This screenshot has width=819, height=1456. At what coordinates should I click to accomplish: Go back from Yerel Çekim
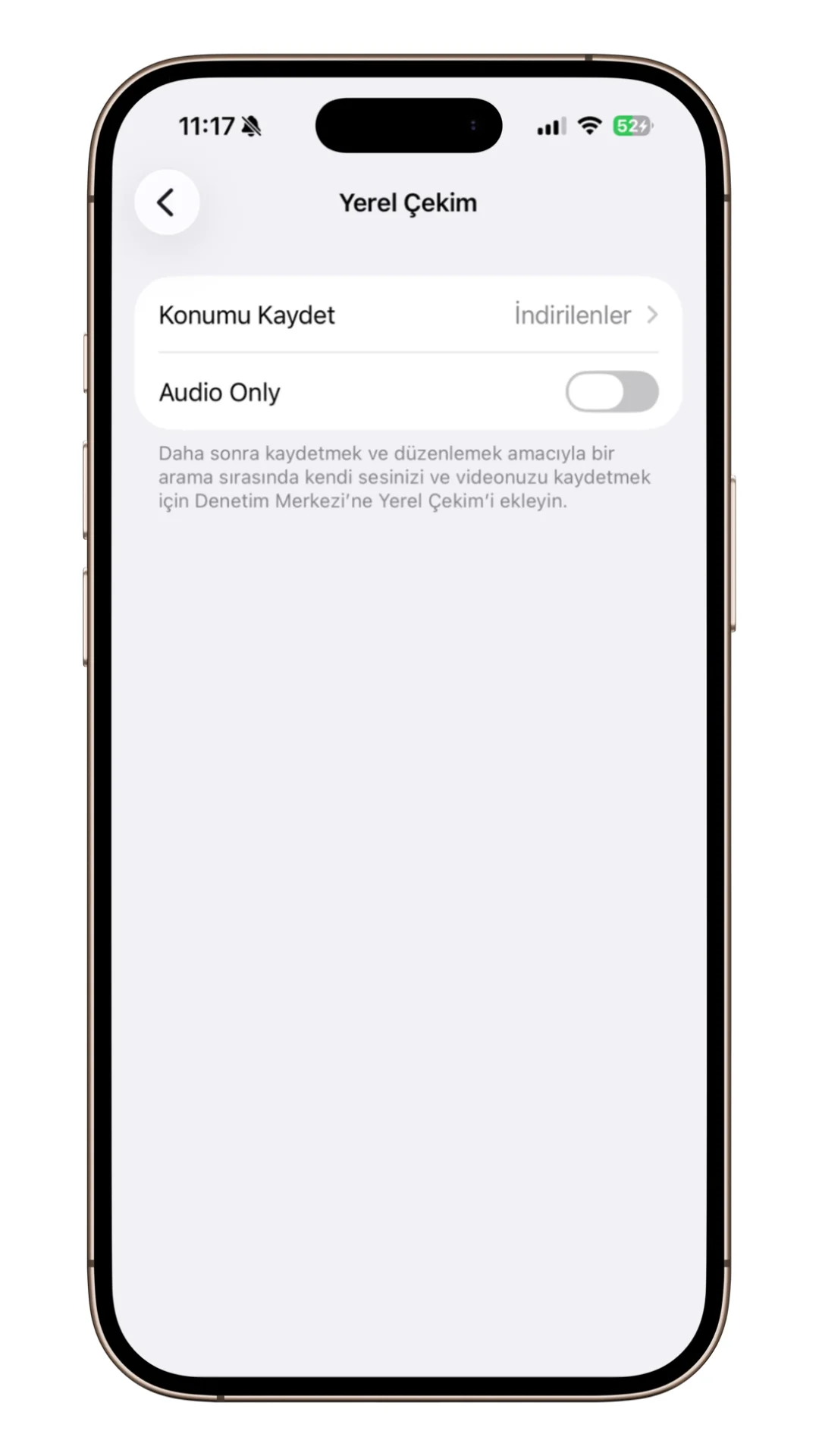(x=167, y=202)
